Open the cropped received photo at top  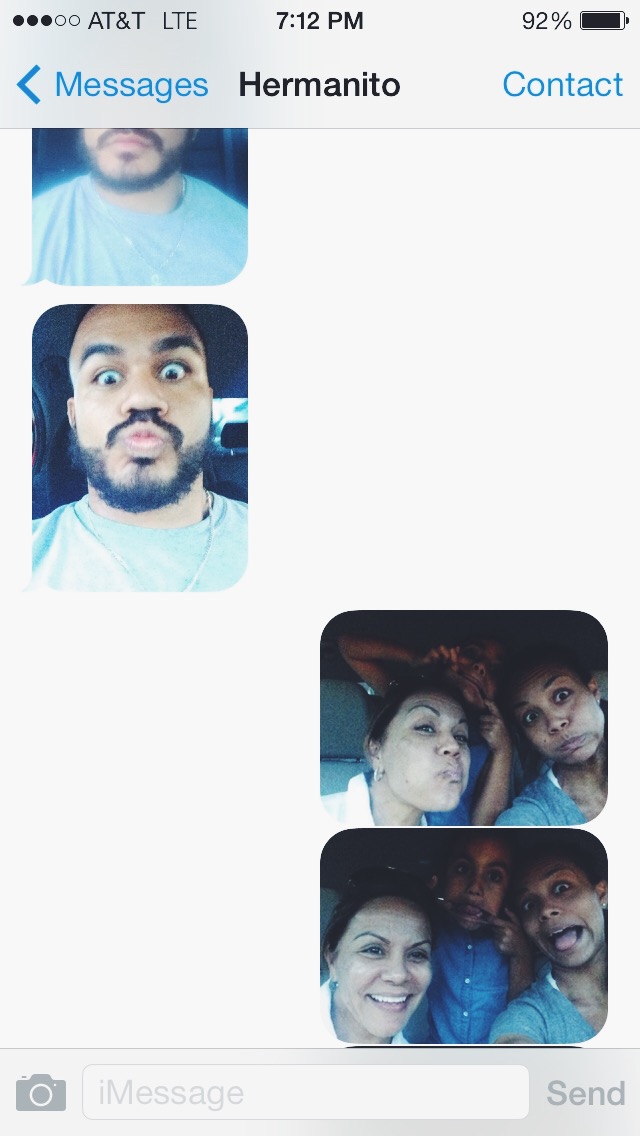[139, 206]
